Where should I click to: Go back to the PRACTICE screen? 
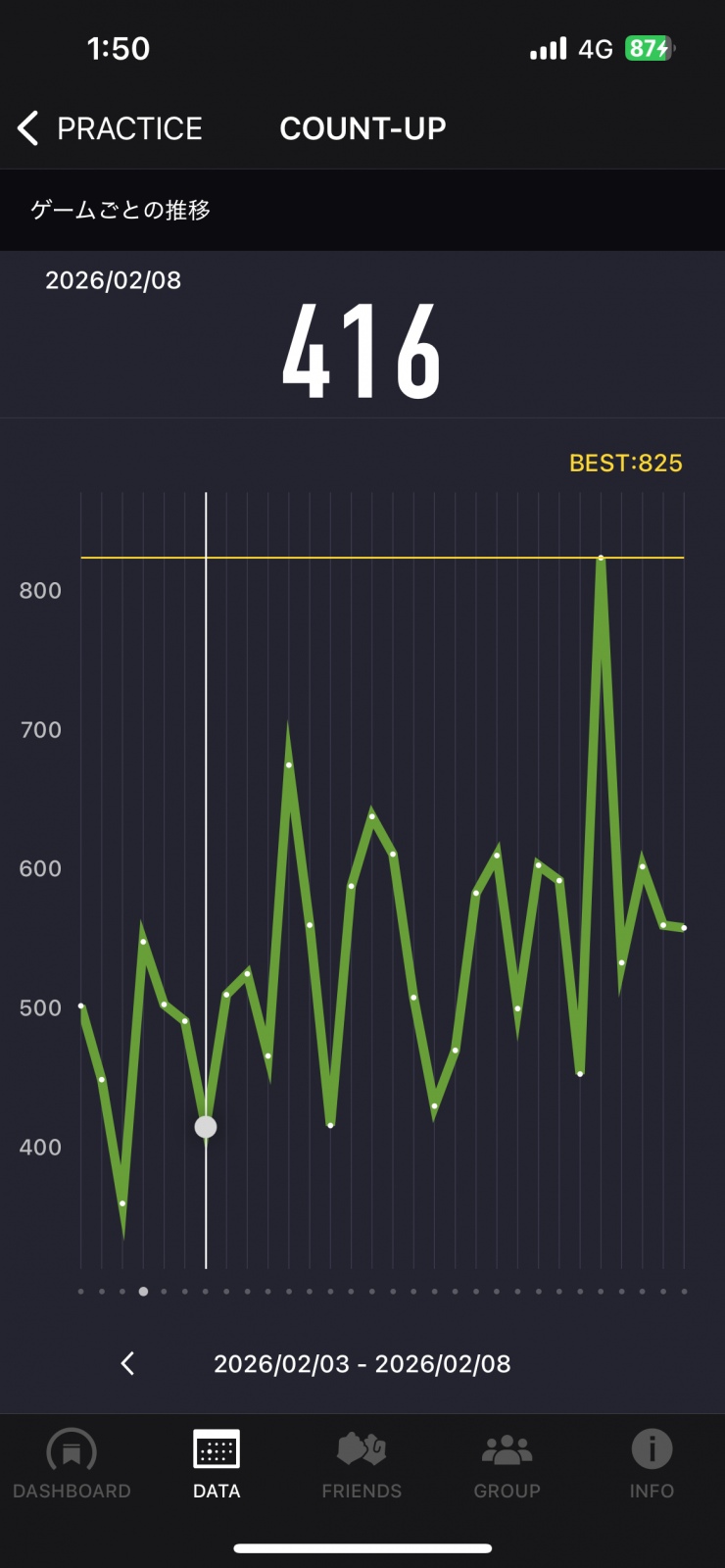[x=110, y=128]
